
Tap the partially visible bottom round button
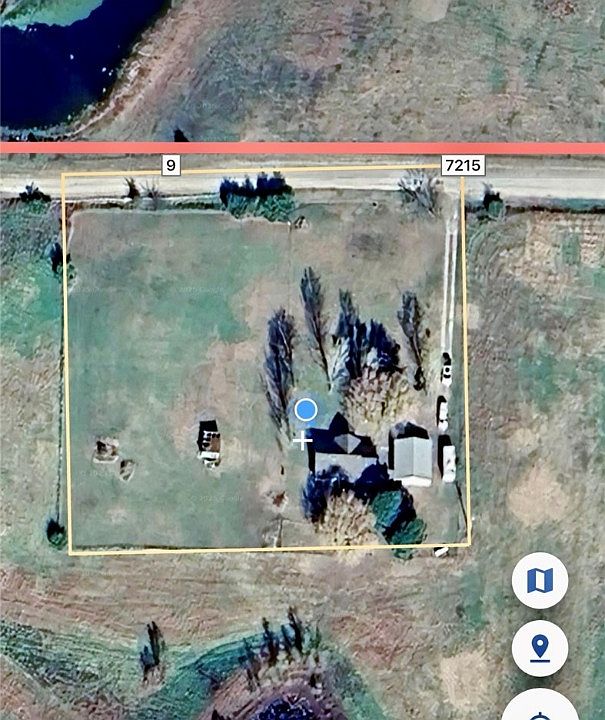(x=540, y=708)
